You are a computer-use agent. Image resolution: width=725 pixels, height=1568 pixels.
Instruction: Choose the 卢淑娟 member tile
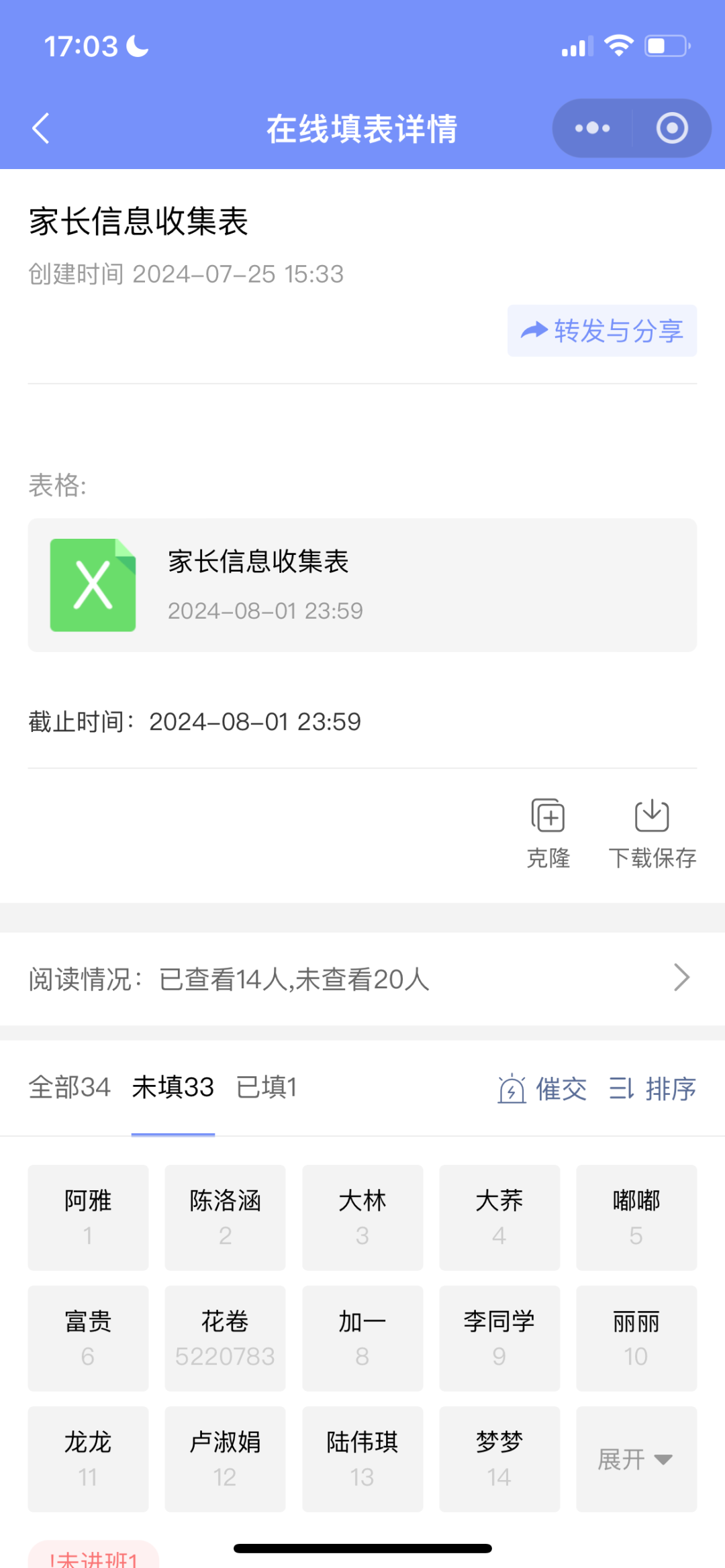click(225, 1459)
